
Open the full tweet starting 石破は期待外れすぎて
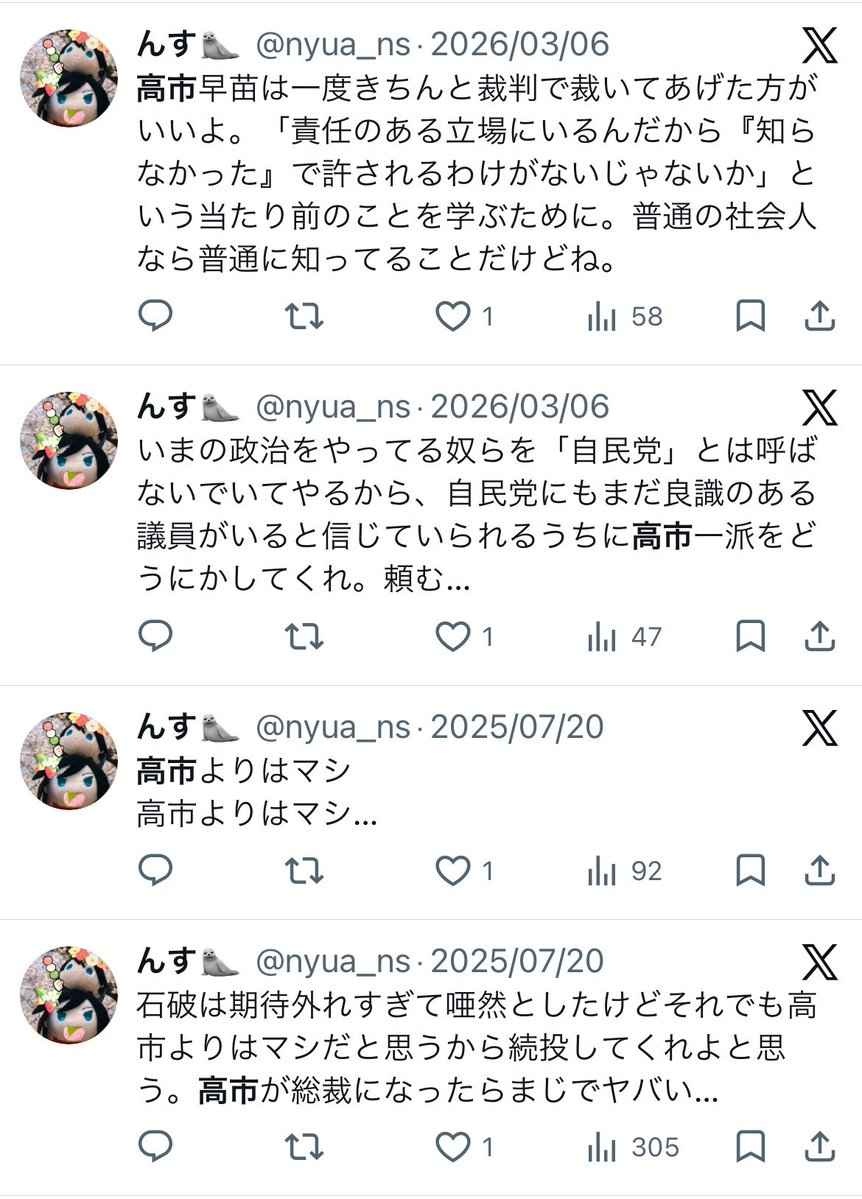(x=470, y=1046)
